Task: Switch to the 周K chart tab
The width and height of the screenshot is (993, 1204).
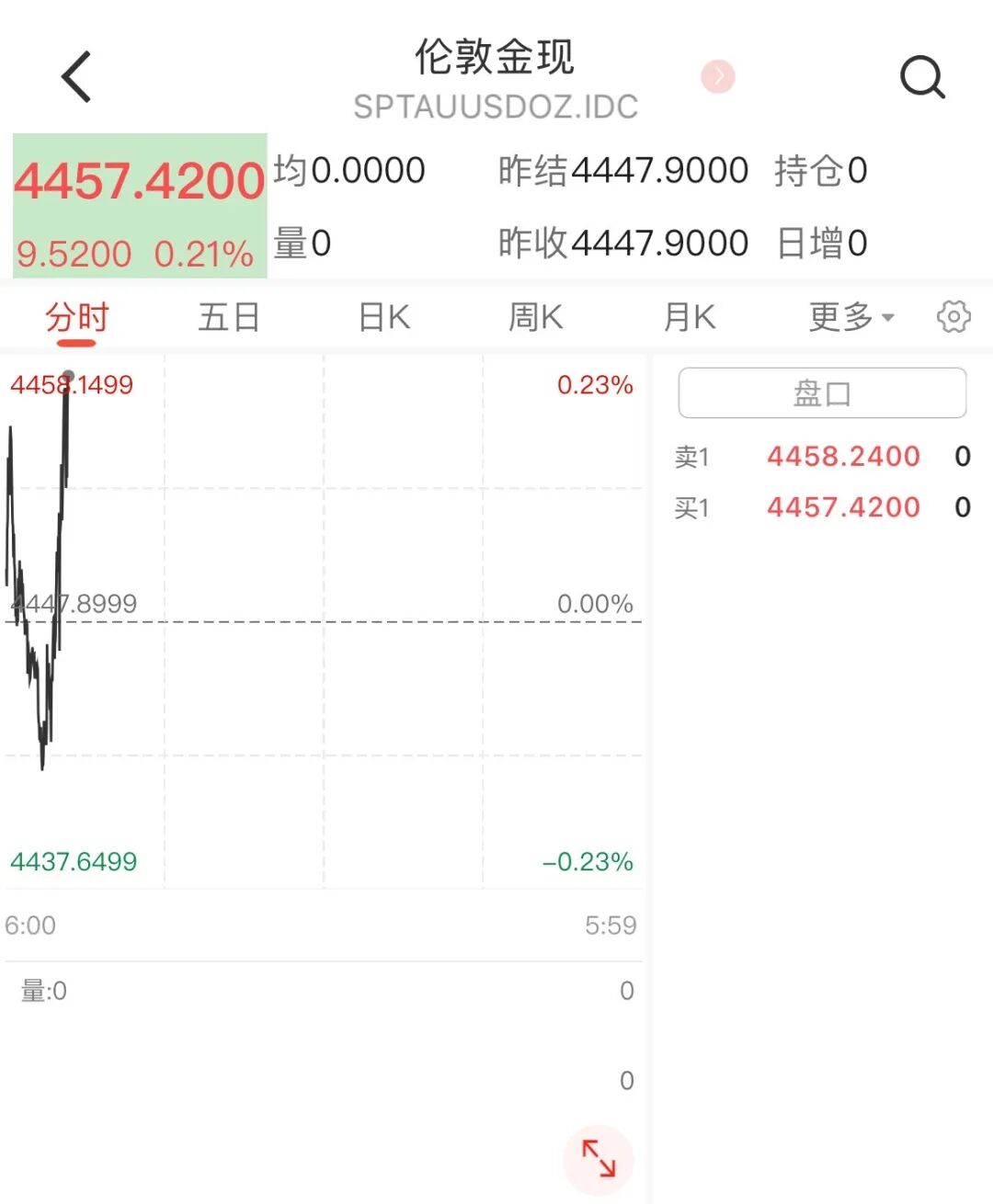Action: pos(536,318)
